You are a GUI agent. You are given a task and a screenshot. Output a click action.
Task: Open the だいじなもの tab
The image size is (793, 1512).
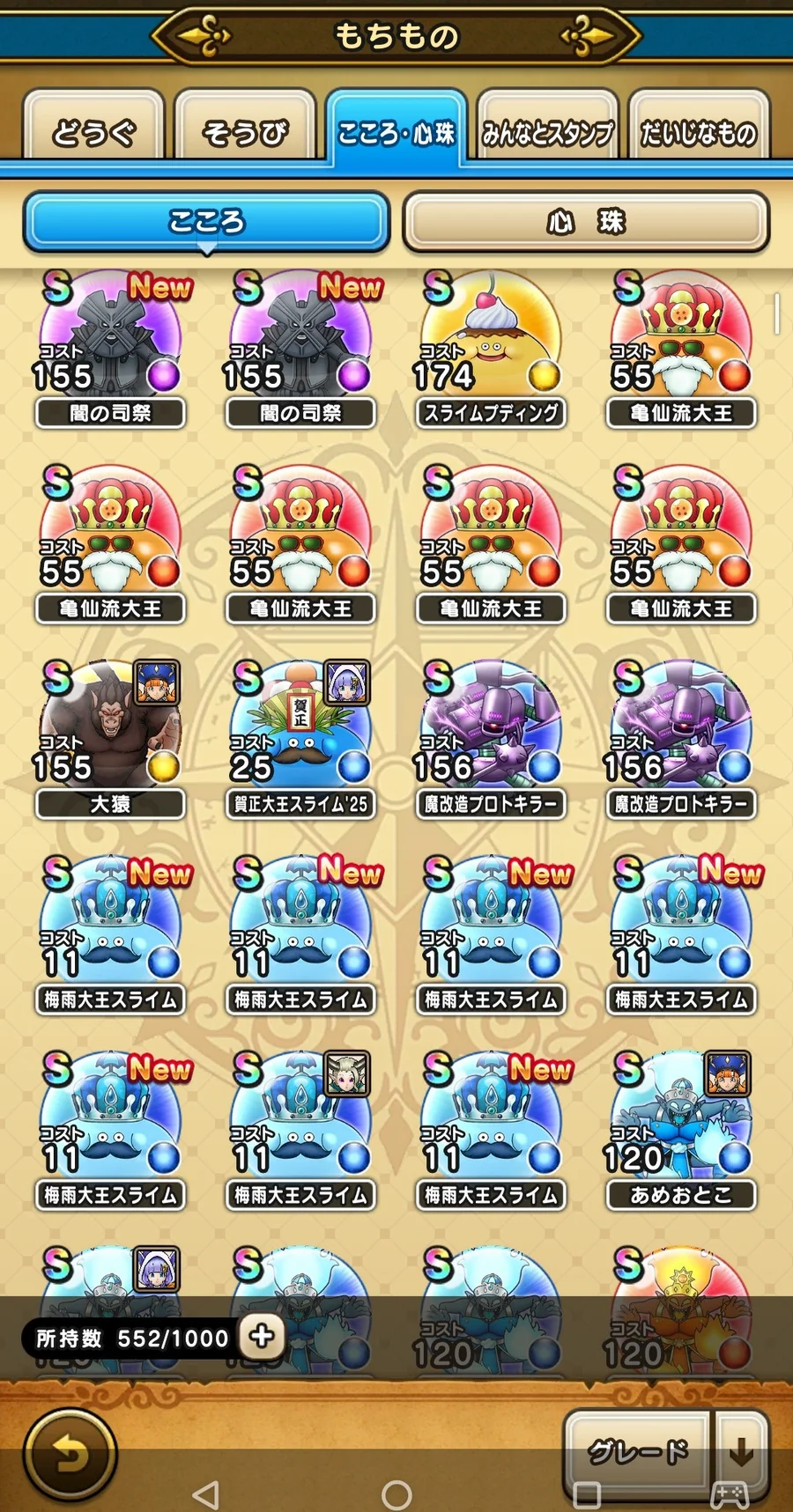[x=699, y=132]
